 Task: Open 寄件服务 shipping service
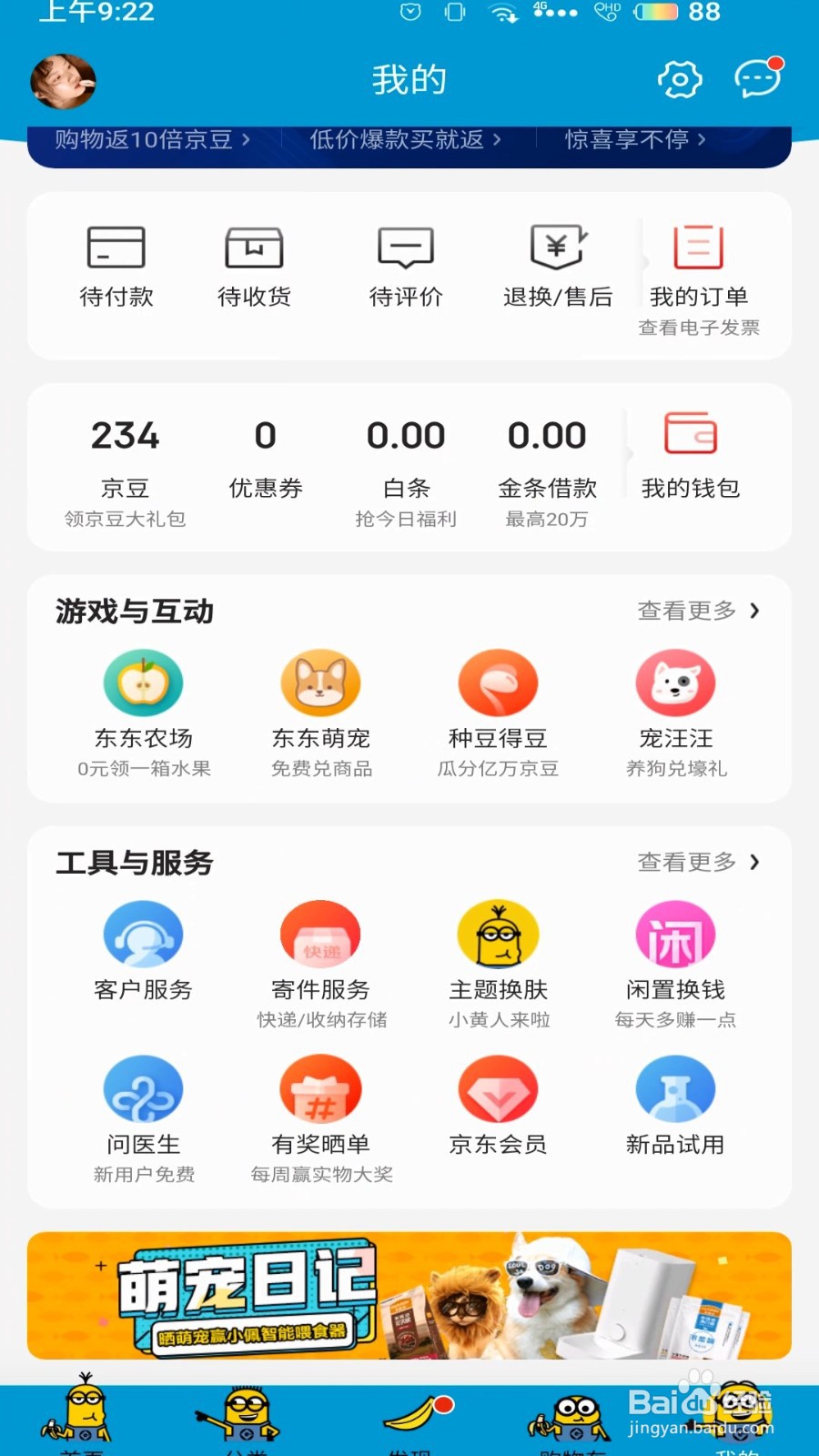(x=321, y=965)
